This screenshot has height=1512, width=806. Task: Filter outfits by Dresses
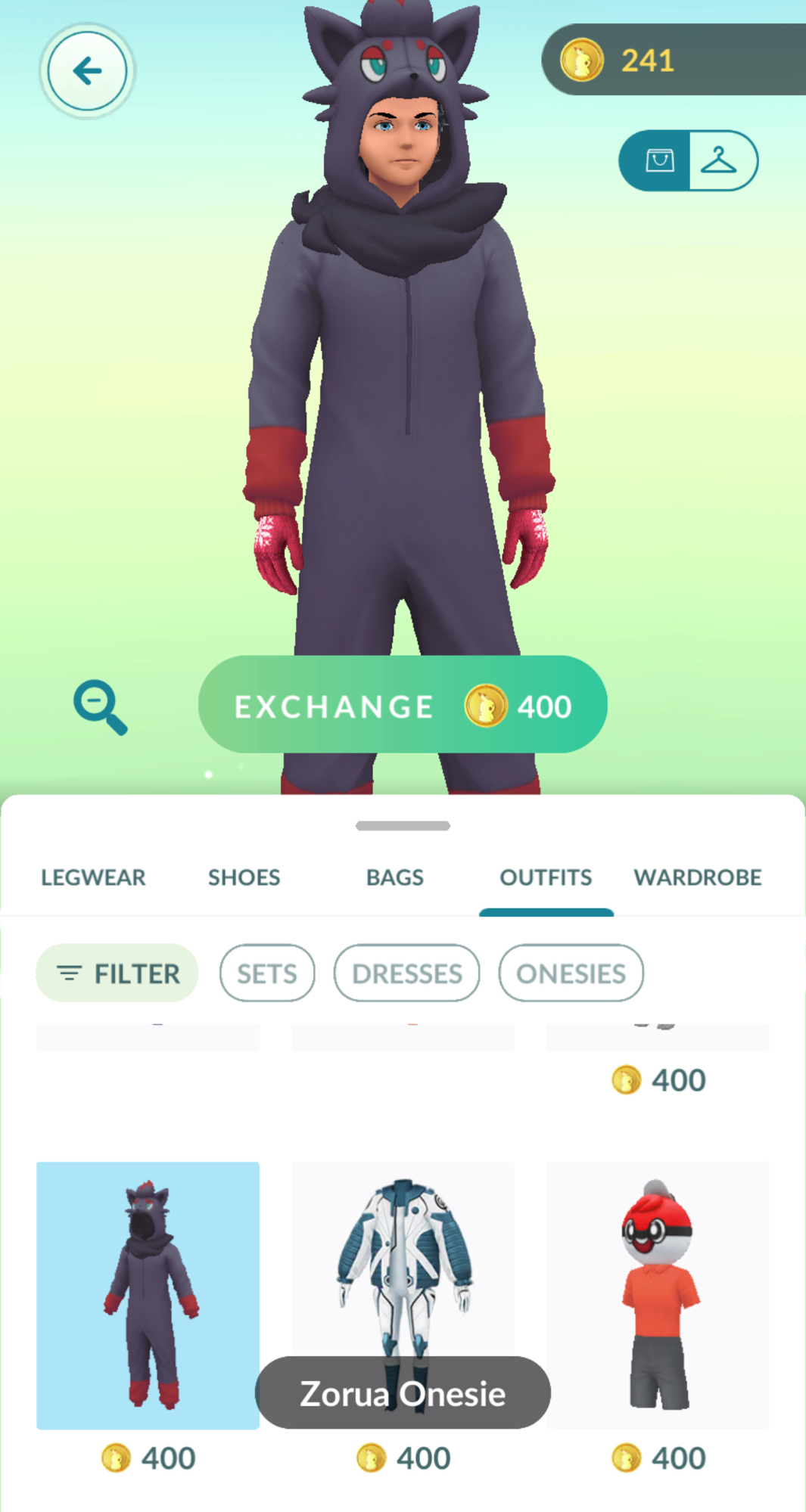click(406, 973)
